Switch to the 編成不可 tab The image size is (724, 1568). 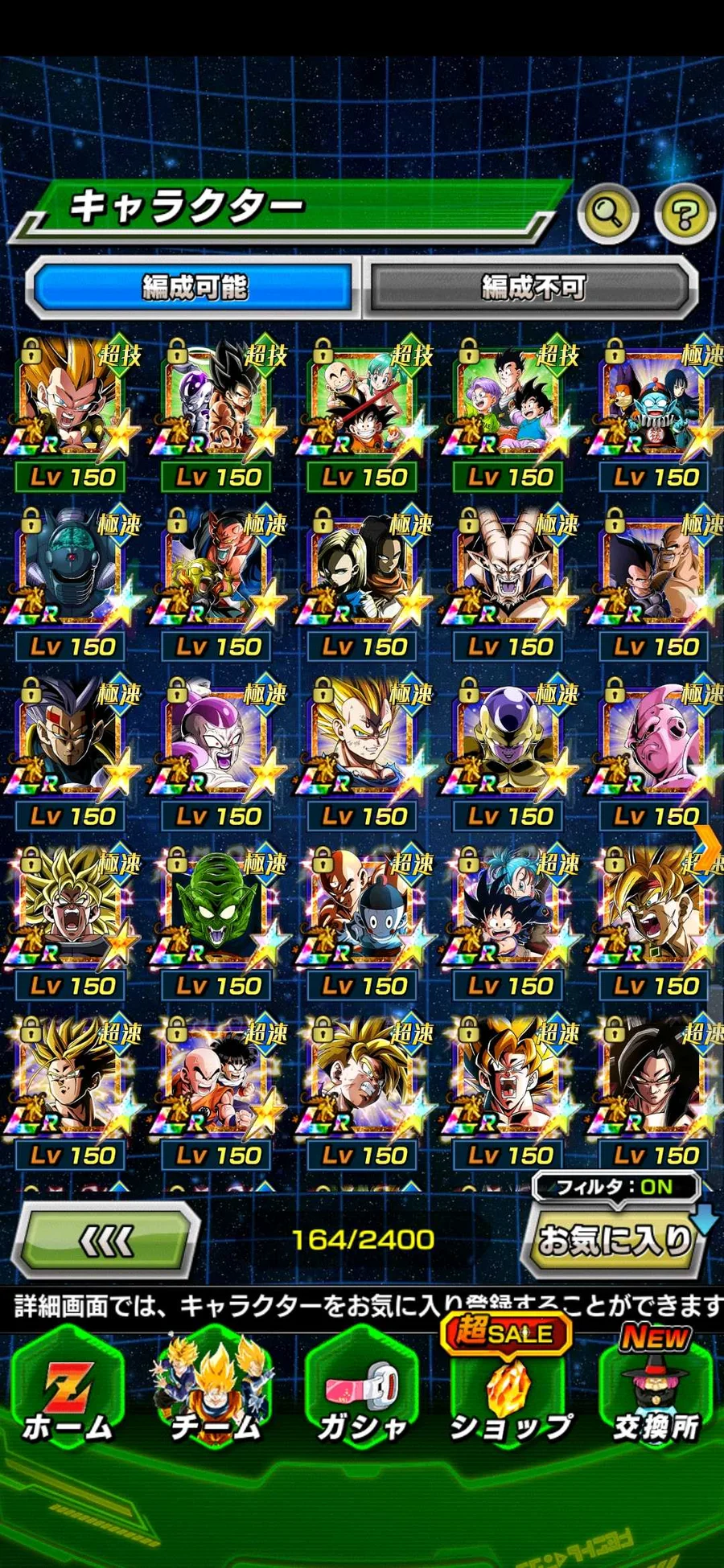[532, 287]
